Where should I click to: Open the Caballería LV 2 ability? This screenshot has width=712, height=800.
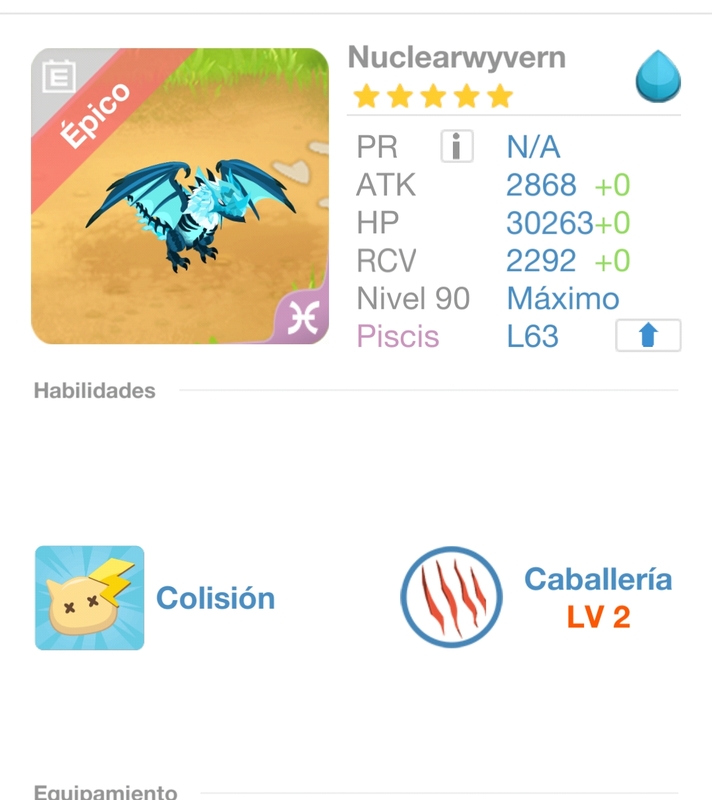pyautogui.click(x=451, y=598)
